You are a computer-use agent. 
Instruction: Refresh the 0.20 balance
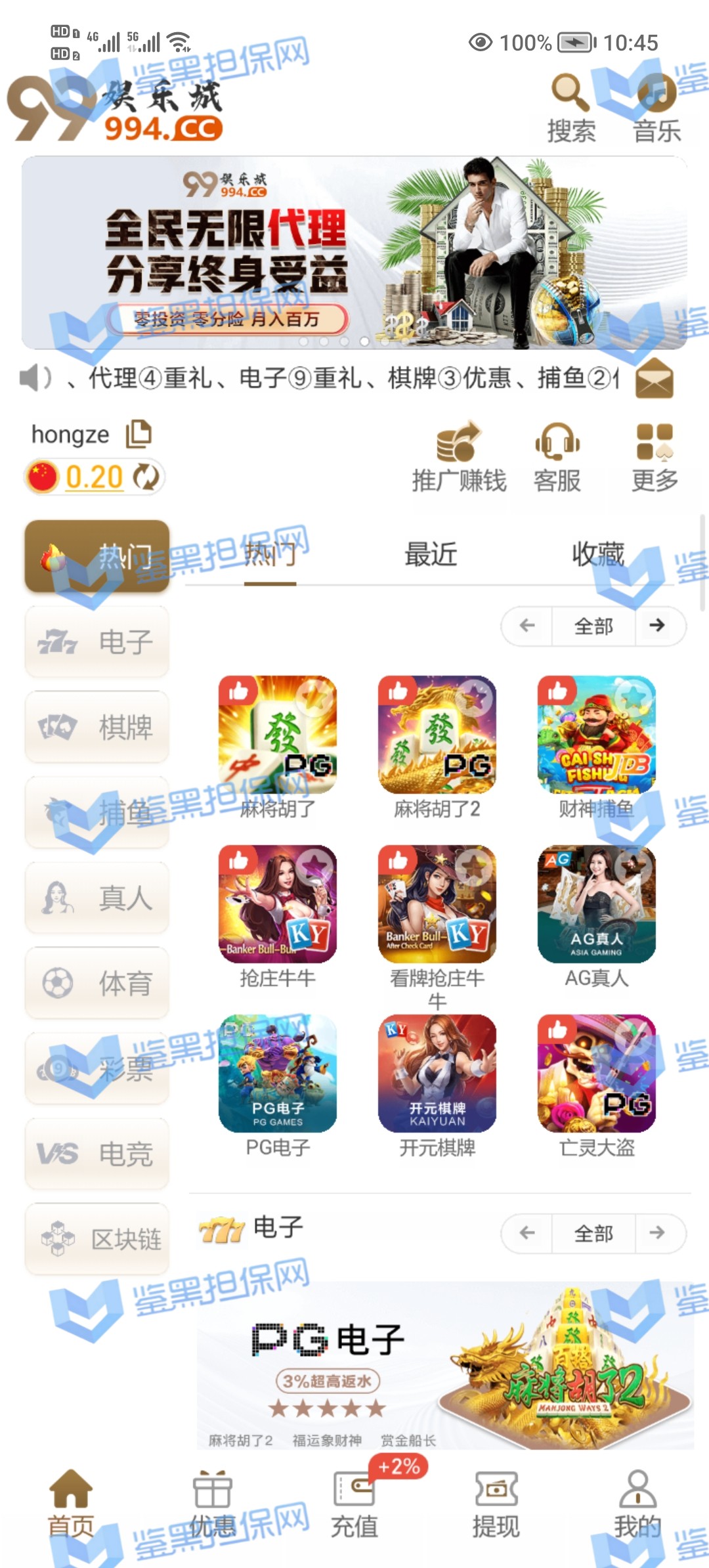146,477
